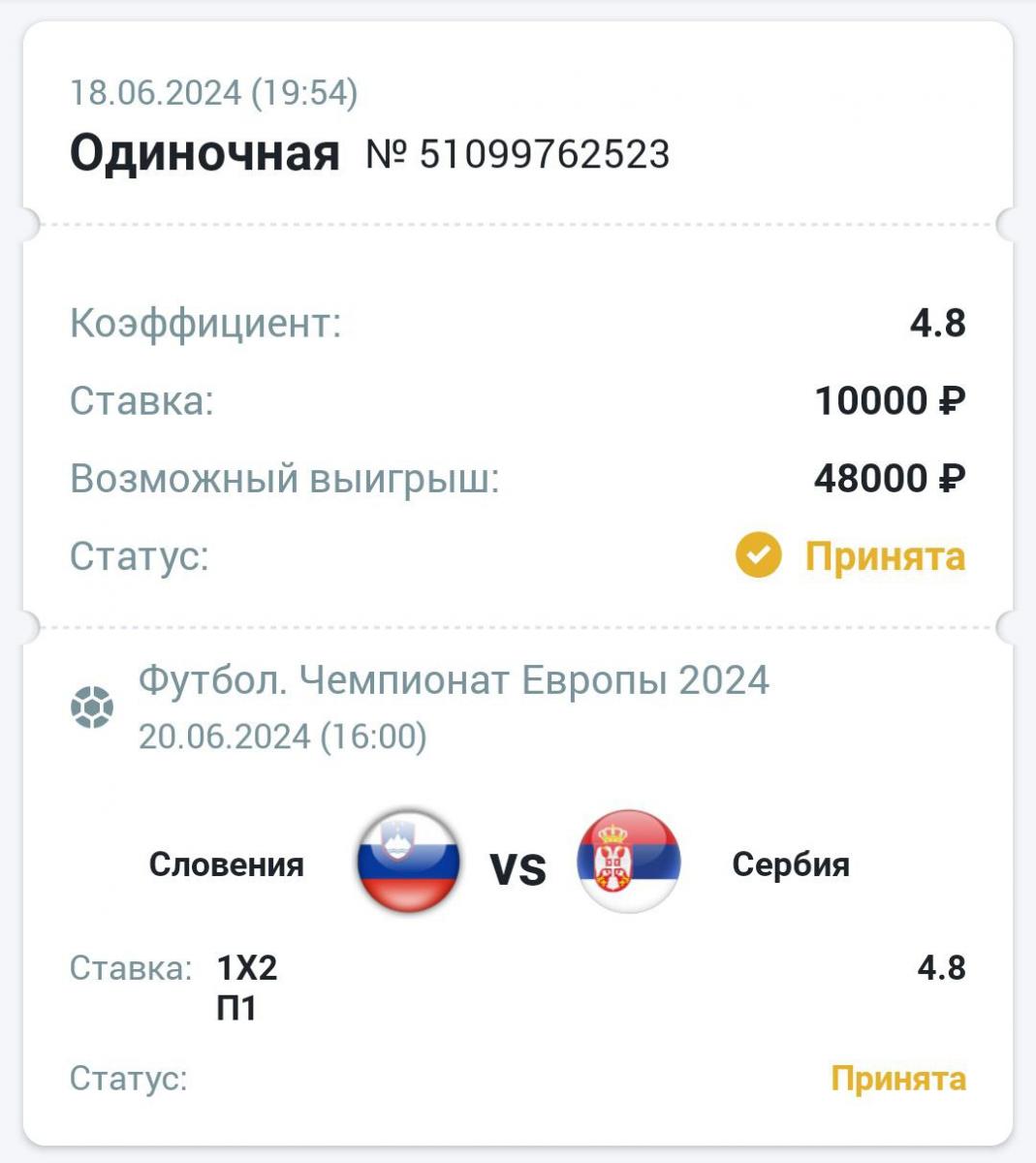Open the Чемпионат Европы 2024 tournament entry
This screenshot has width=1036, height=1163.
pyautogui.click(x=454, y=681)
